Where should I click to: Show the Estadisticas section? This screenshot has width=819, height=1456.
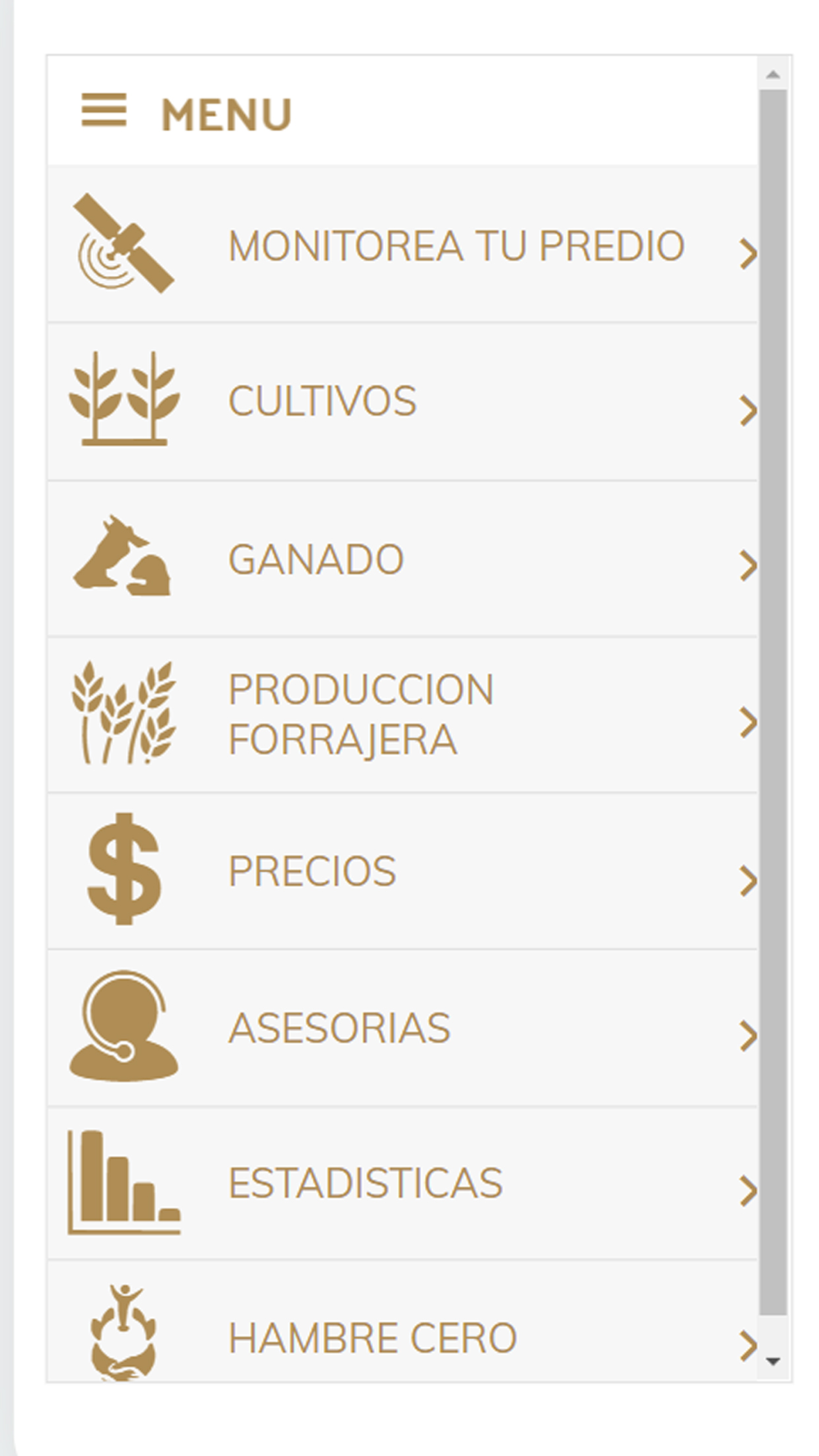(x=365, y=1183)
